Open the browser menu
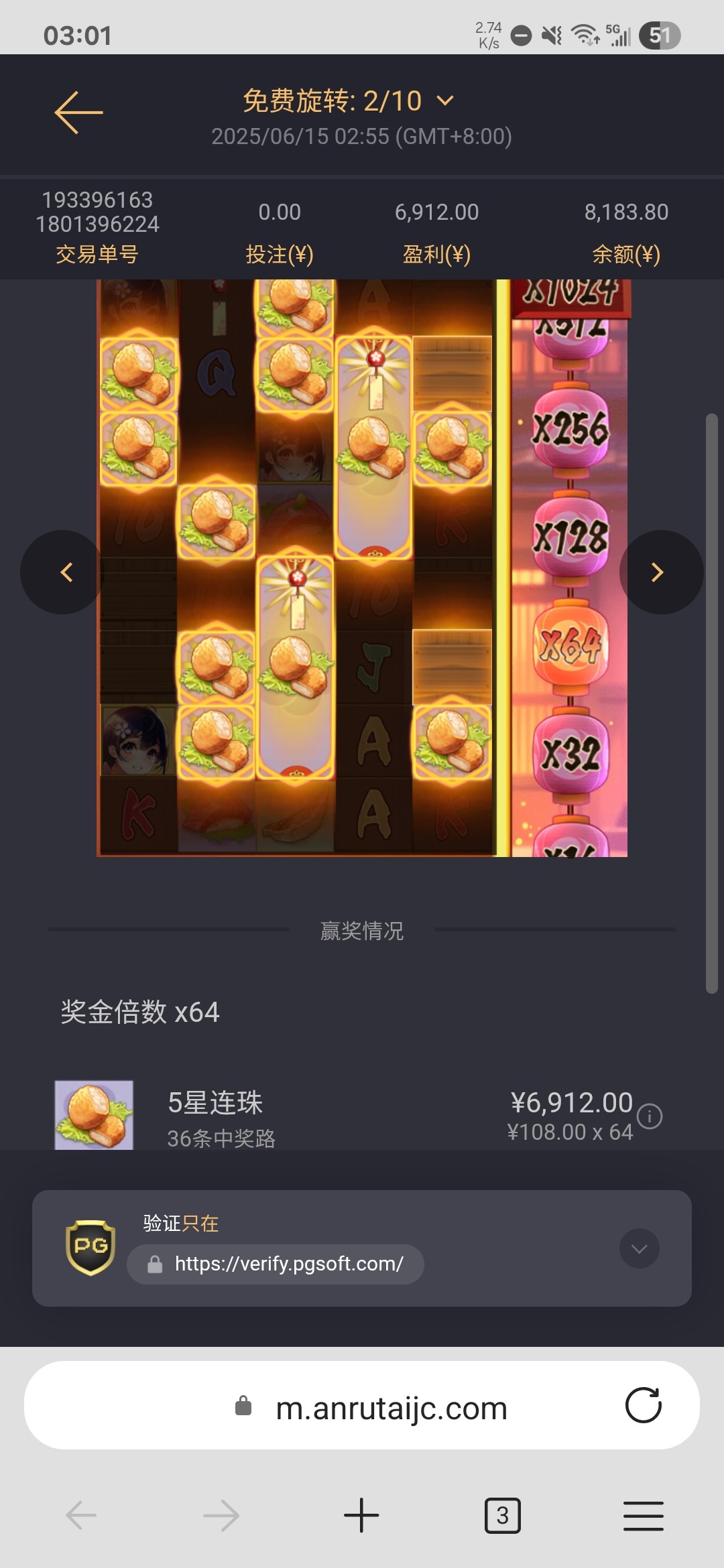Screen dimensions: 724x1568 [x=643, y=1515]
